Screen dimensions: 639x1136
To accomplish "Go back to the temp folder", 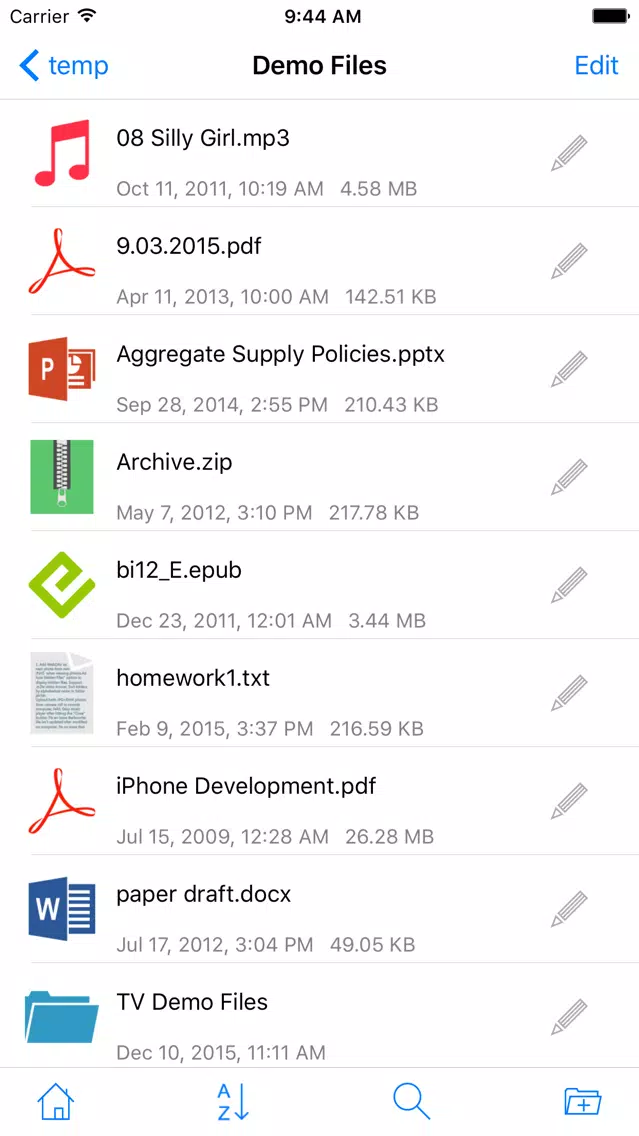I will (64, 66).
